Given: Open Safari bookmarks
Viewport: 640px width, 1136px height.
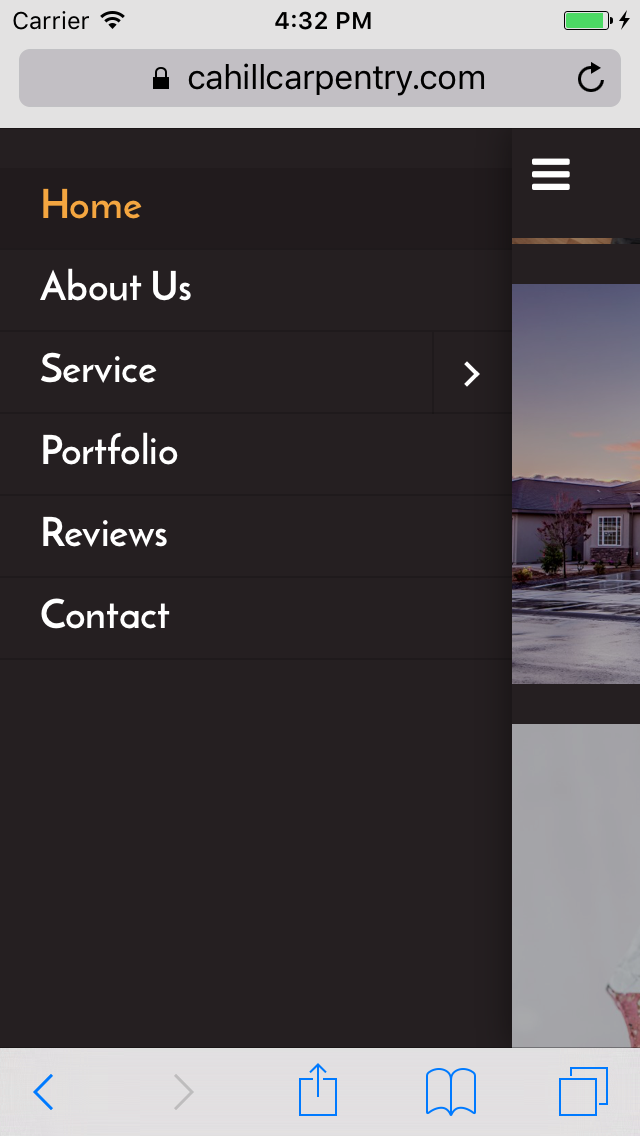Looking at the screenshot, I should [450, 1091].
